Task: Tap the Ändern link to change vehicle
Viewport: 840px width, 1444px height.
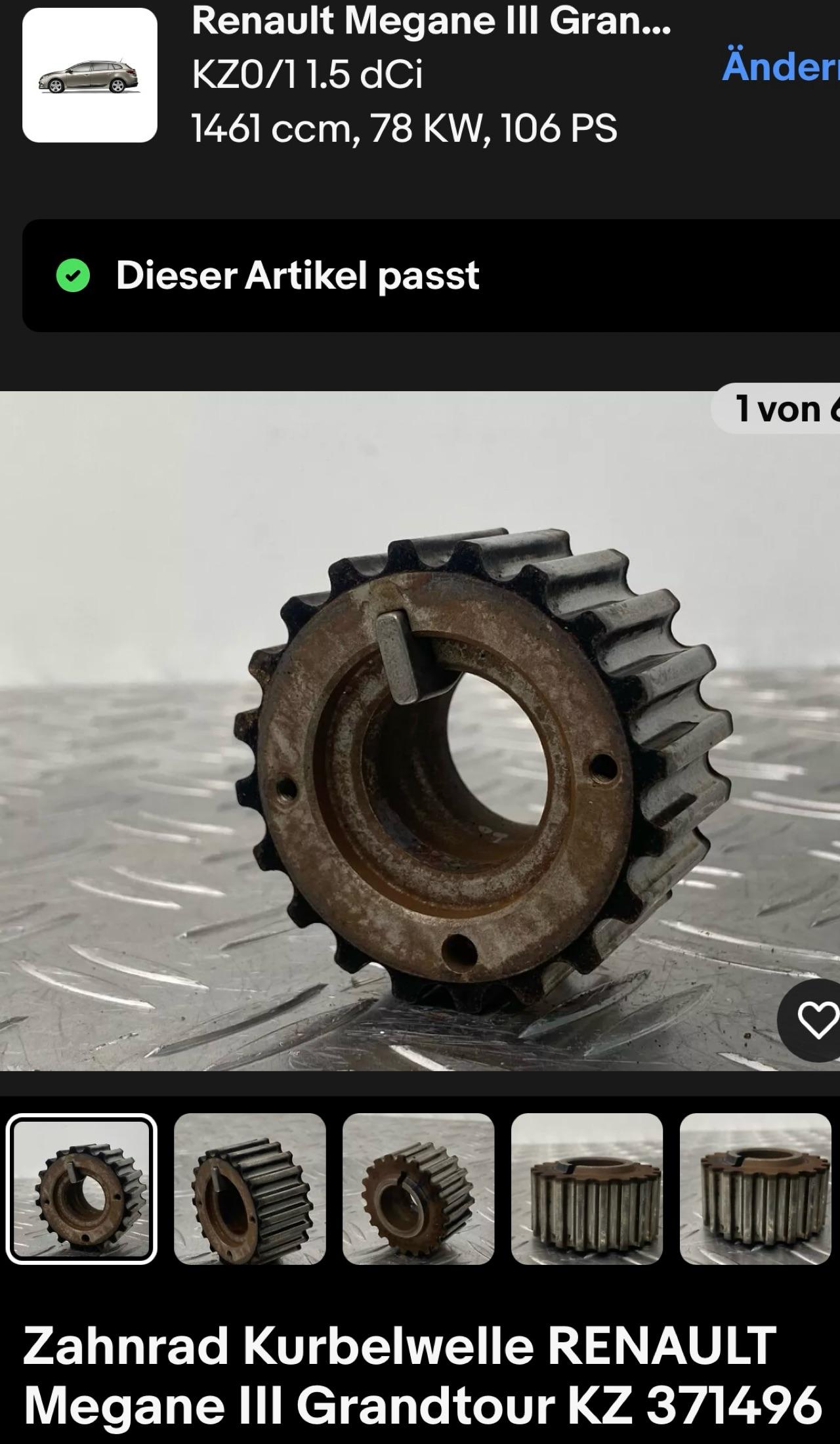Action: tap(781, 68)
